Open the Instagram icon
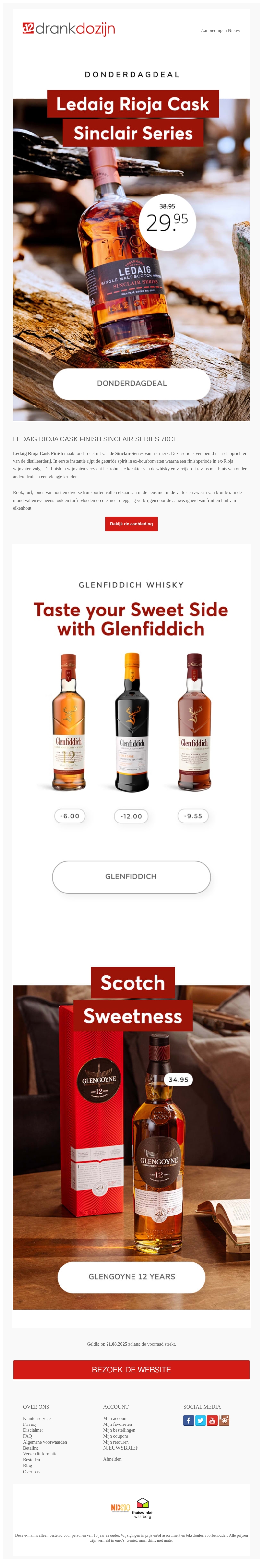This screenshot has width=263, height=1568. pyautogui.click(x=224, y=1421)
